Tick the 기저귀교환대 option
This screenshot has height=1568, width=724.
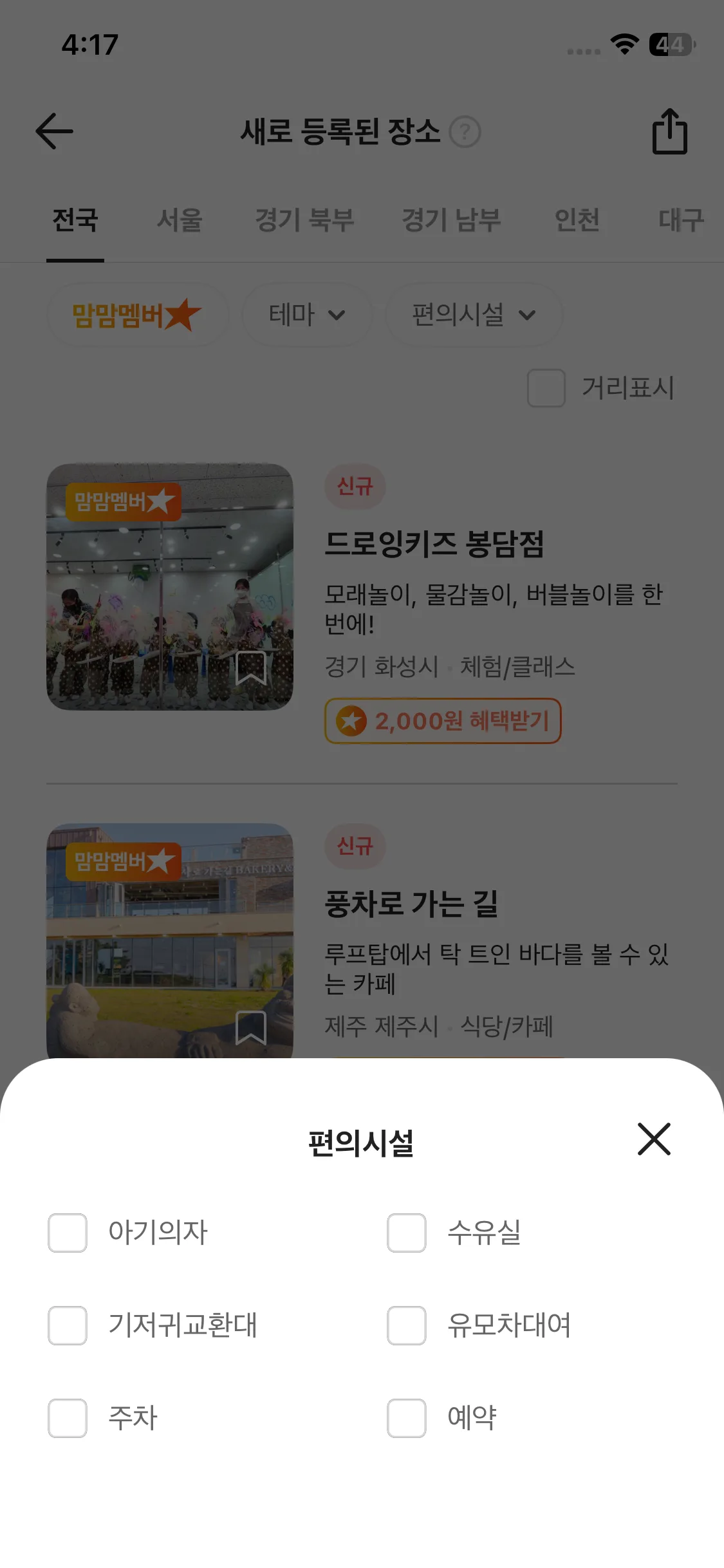(68, 1325)
